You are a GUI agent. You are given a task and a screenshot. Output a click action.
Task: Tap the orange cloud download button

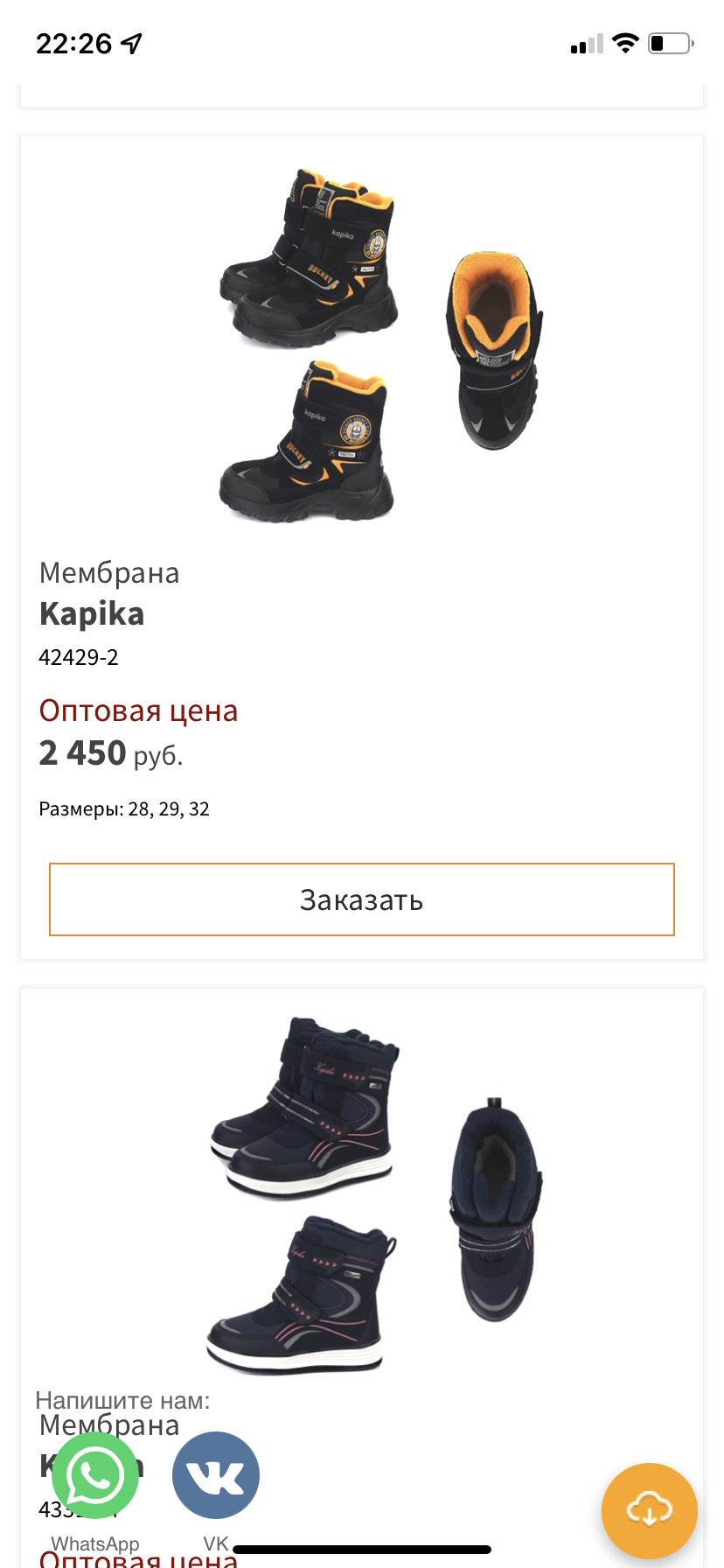[649, 1511]
